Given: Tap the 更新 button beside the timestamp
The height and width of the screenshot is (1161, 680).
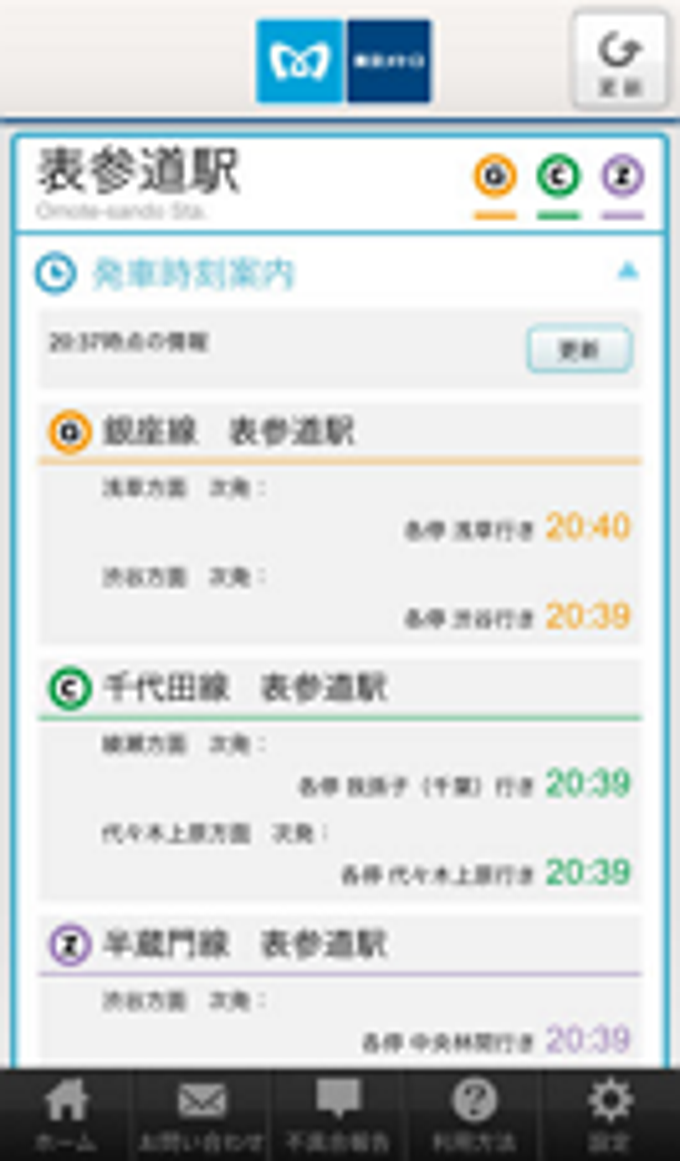Looking at the screenshot, I should click(579, 350).
